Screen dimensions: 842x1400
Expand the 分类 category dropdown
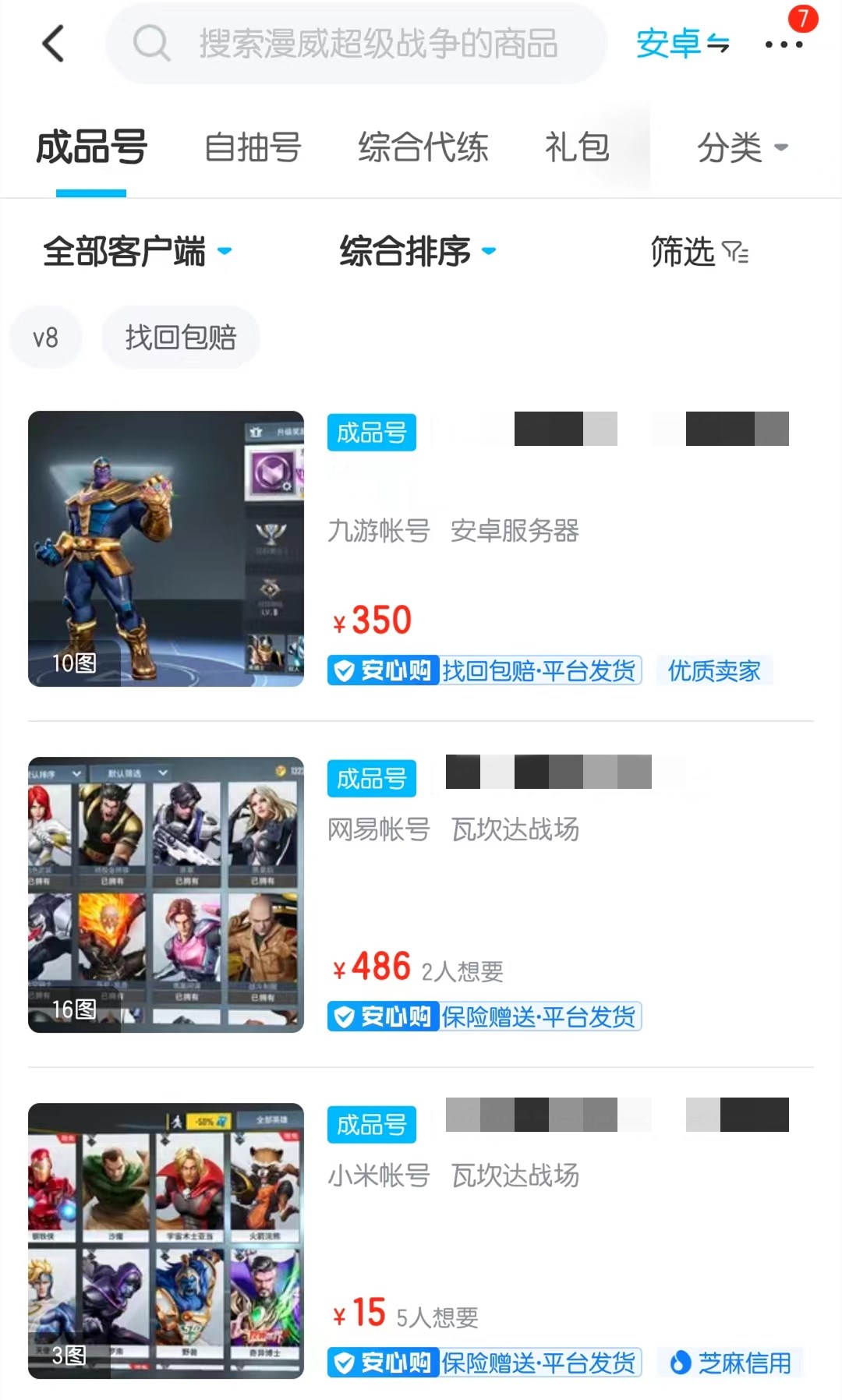coord(741,147)
